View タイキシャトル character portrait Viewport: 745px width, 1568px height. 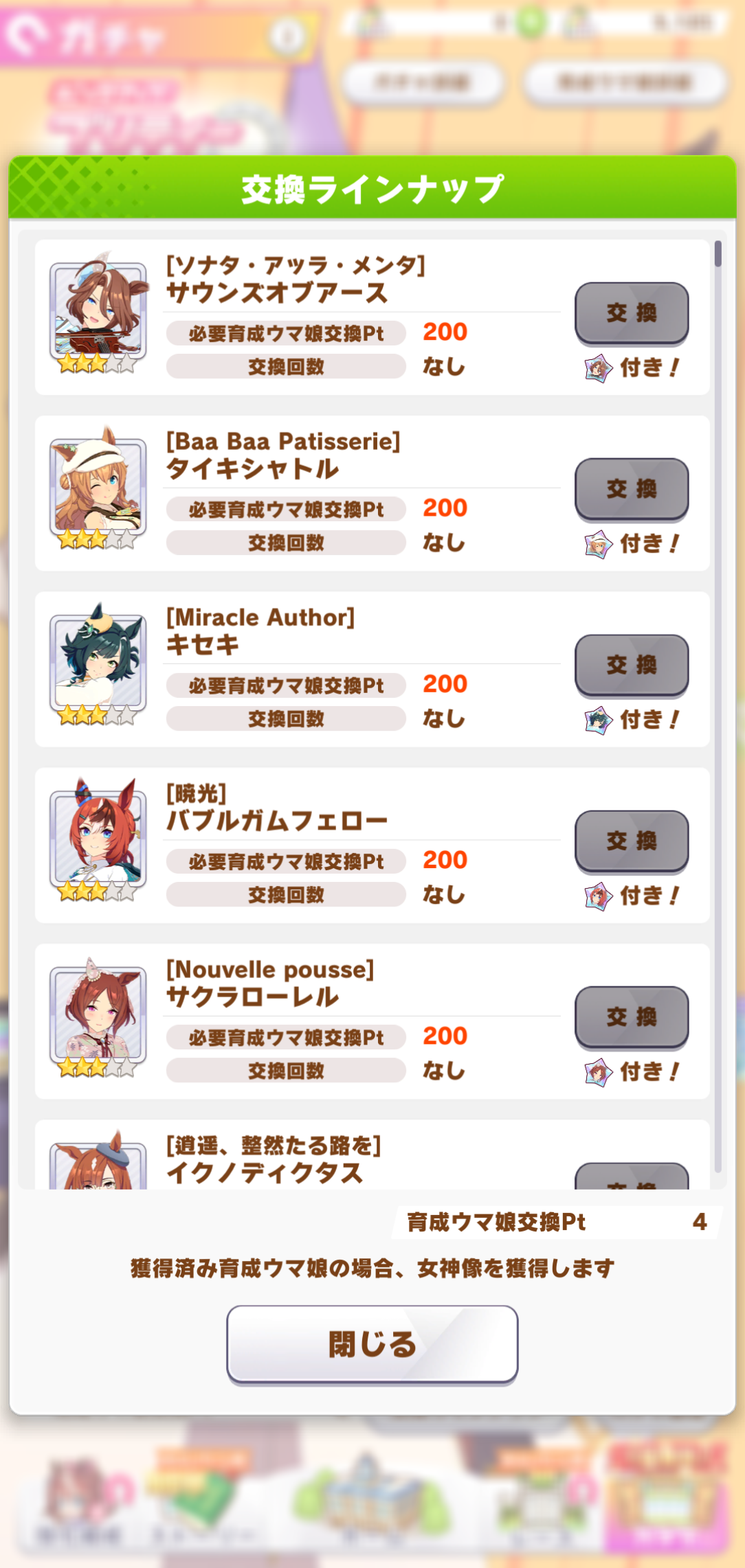pos(98,488)
